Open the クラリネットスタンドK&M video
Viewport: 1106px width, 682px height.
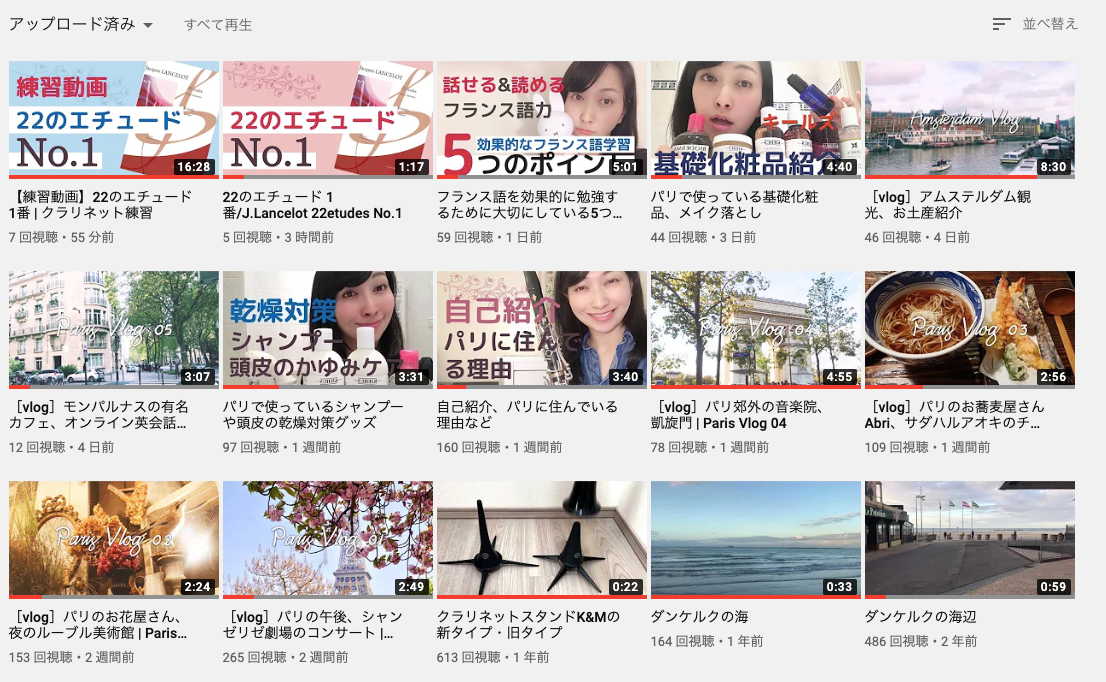click(541, 539)
